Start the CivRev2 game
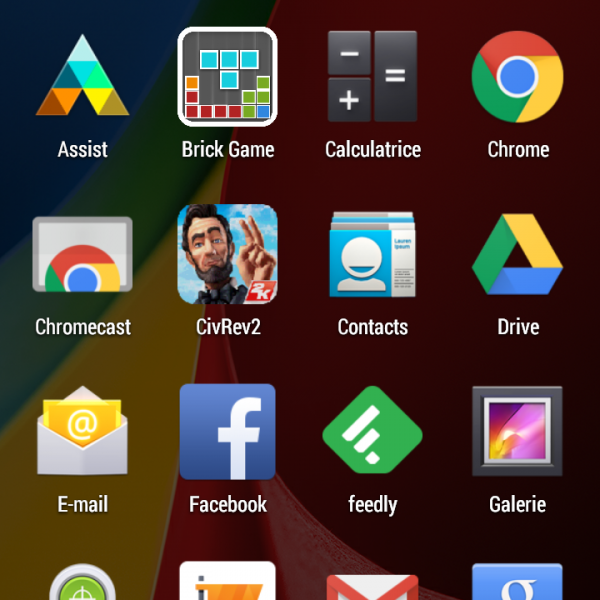Image resolution: width=600 pixels, height=600 pixels. 227,254
